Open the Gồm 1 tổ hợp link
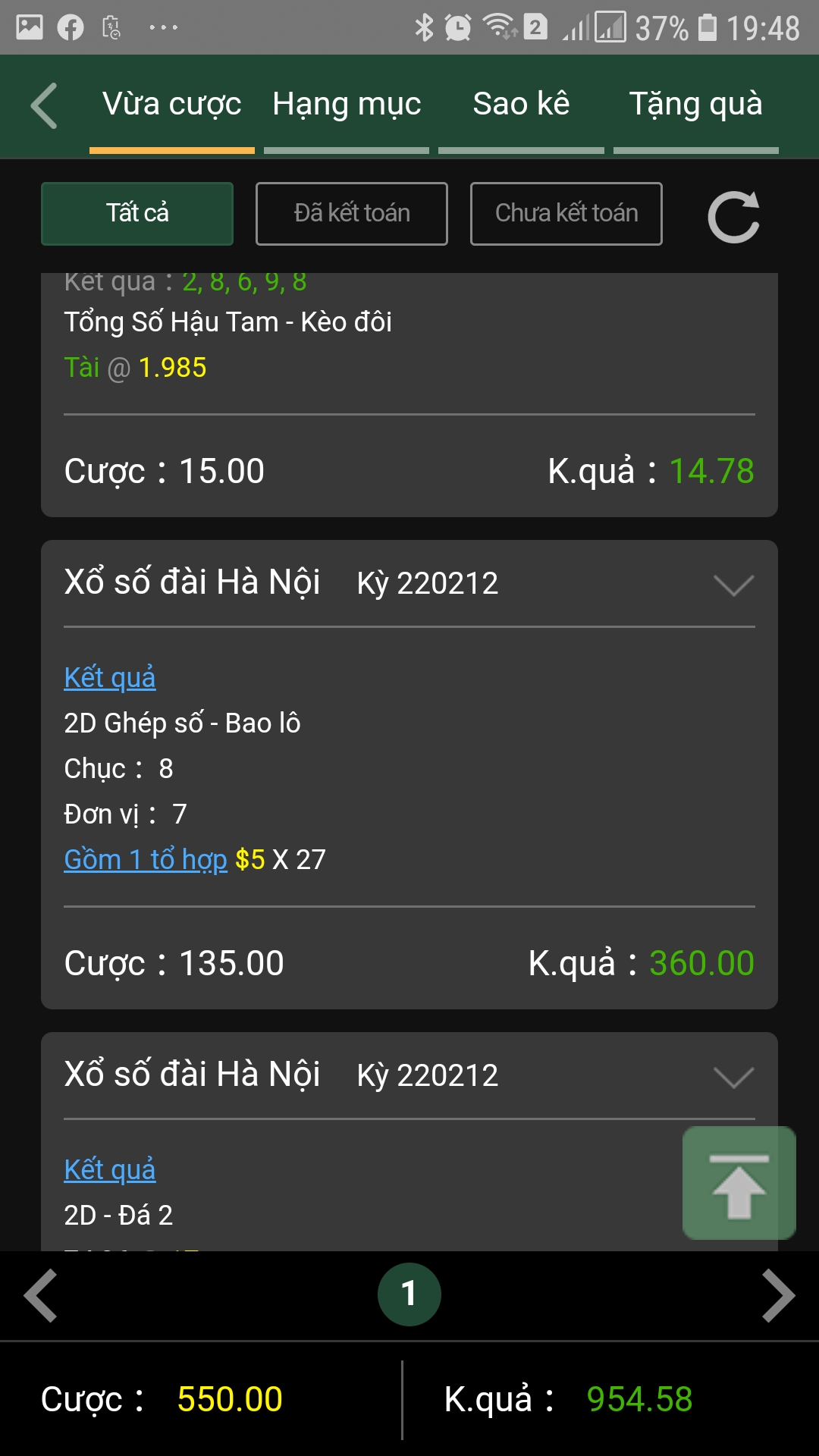The image size is (819, 1456). (x=146, y=859)
